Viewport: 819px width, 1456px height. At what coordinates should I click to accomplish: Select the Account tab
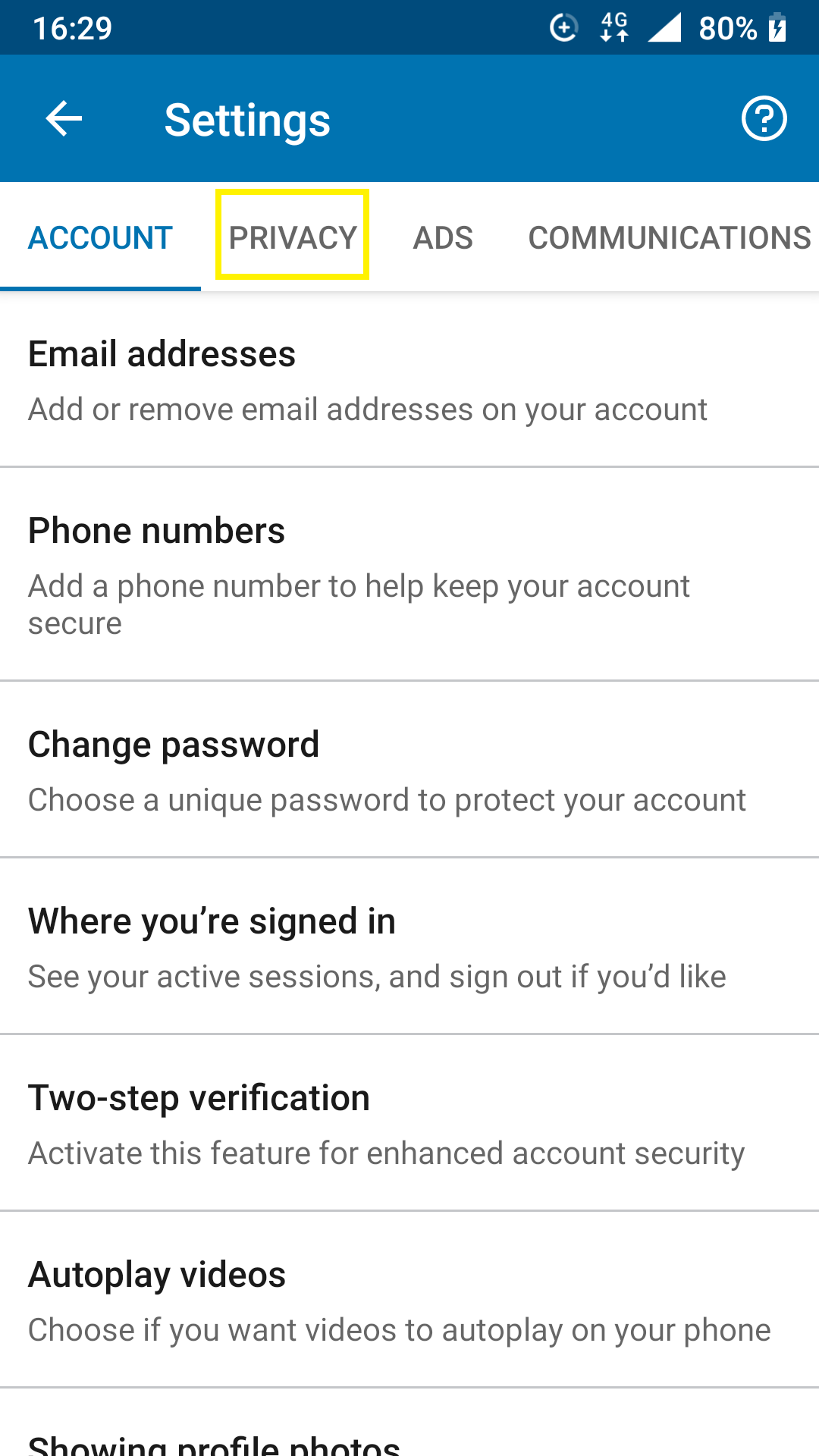(x=100, y=237)
